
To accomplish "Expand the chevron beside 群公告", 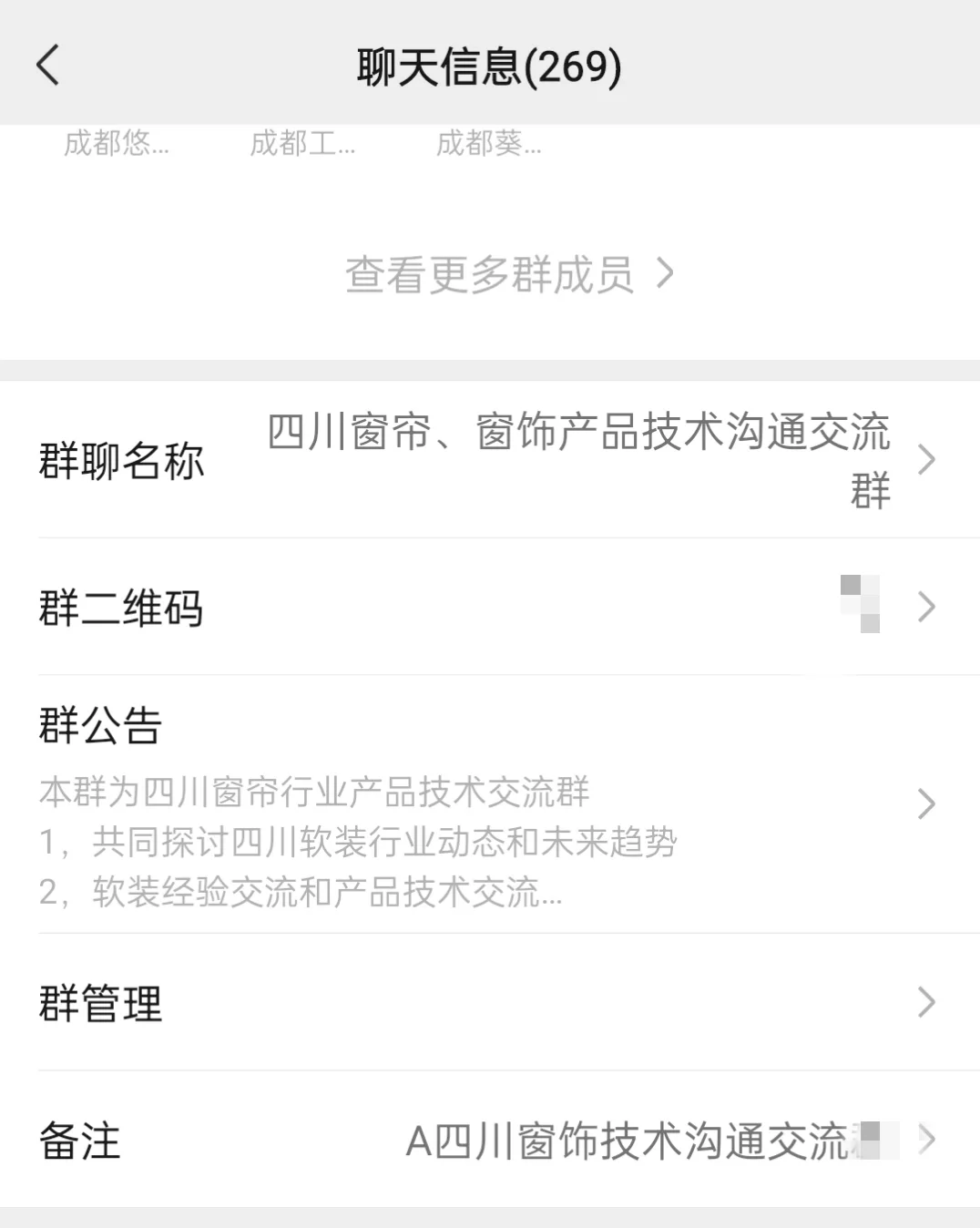I will 927,802.
